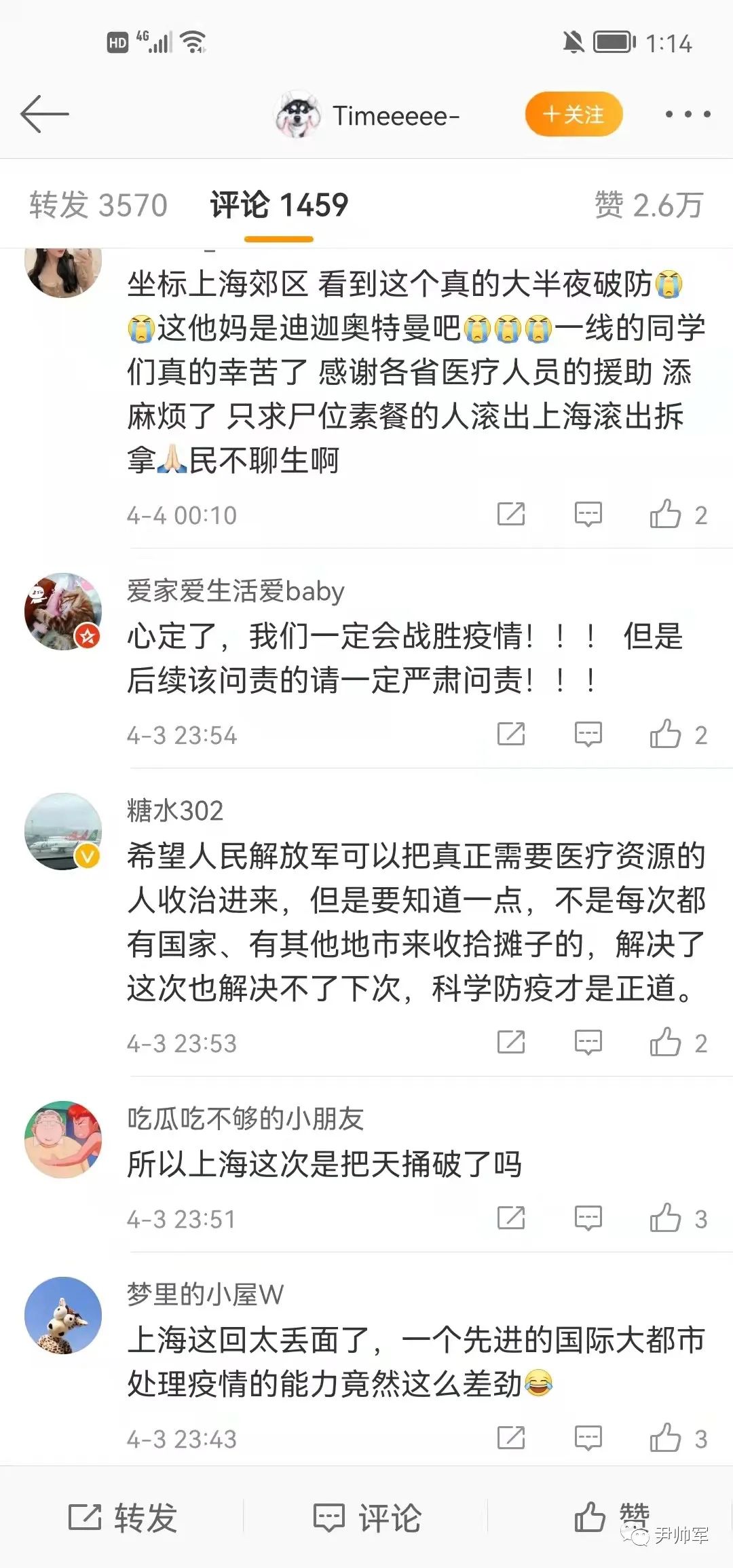733x1568 pixels.
Task: Like 吃瓜吃不够的小朋友's comment
Action: [666, 1218]
